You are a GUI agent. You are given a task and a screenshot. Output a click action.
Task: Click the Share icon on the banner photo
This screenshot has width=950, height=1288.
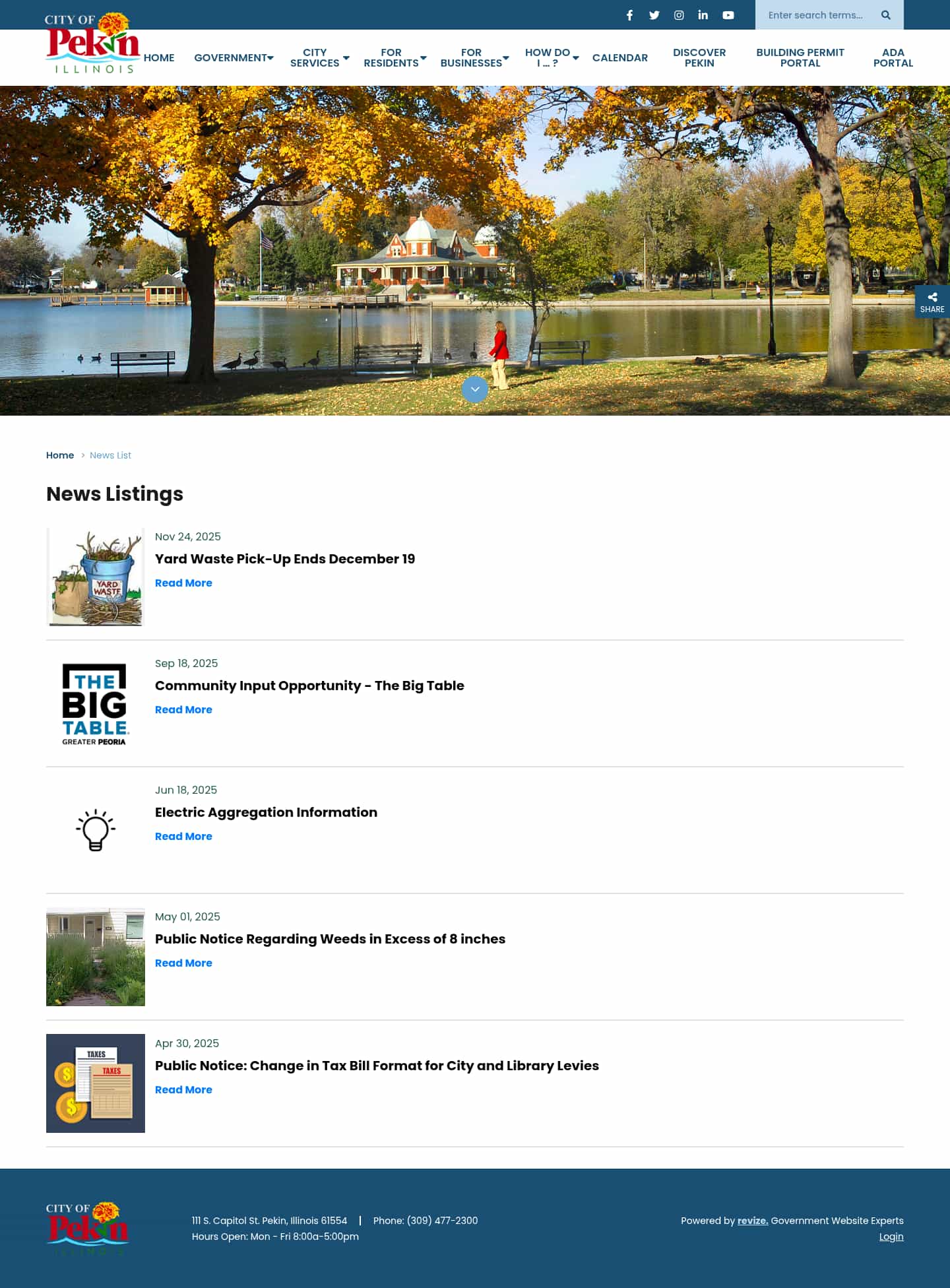tap(932, 302)
